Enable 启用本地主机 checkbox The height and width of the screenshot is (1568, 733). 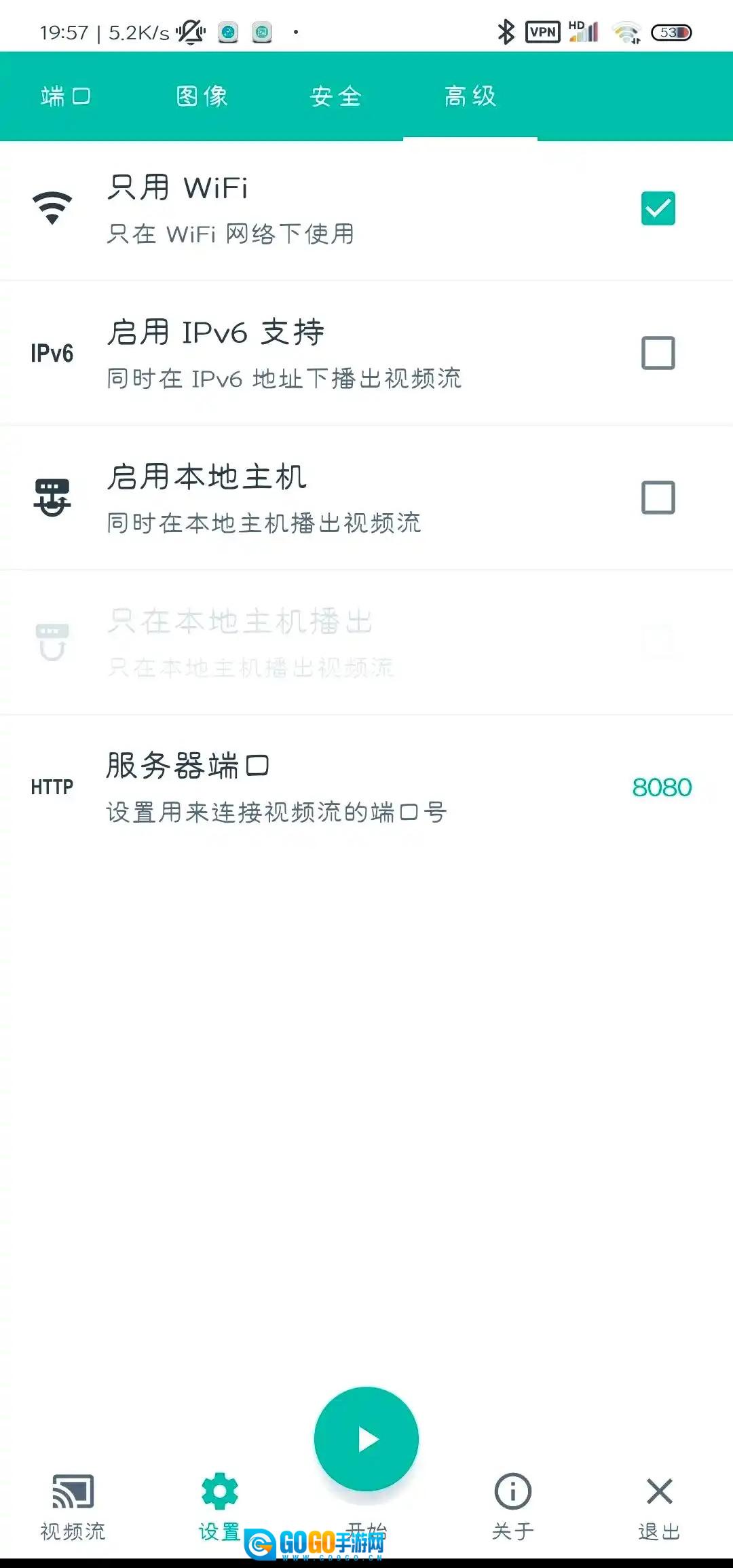click(x=658, y=498)
